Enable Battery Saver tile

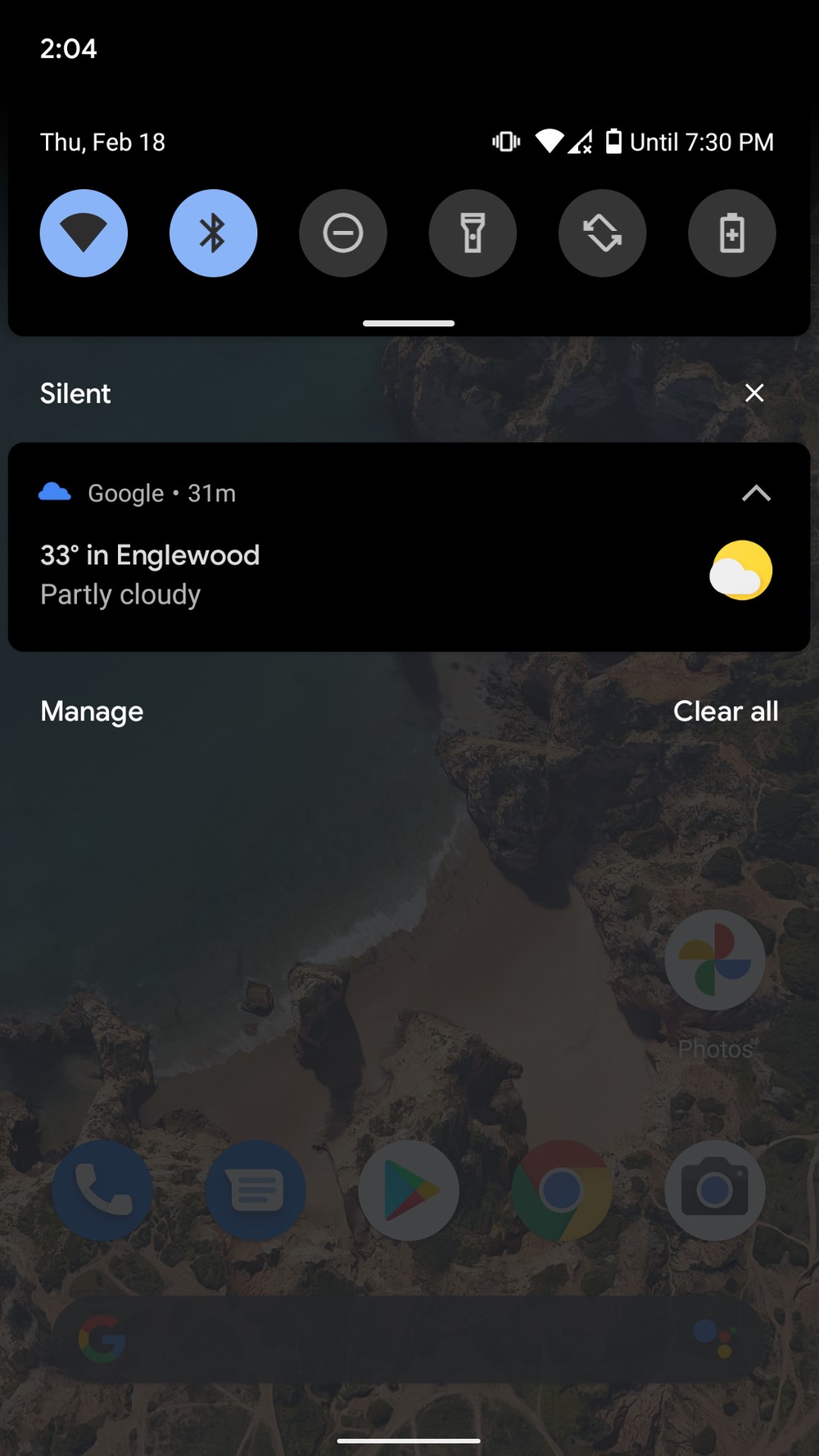(x=731, y=233)
